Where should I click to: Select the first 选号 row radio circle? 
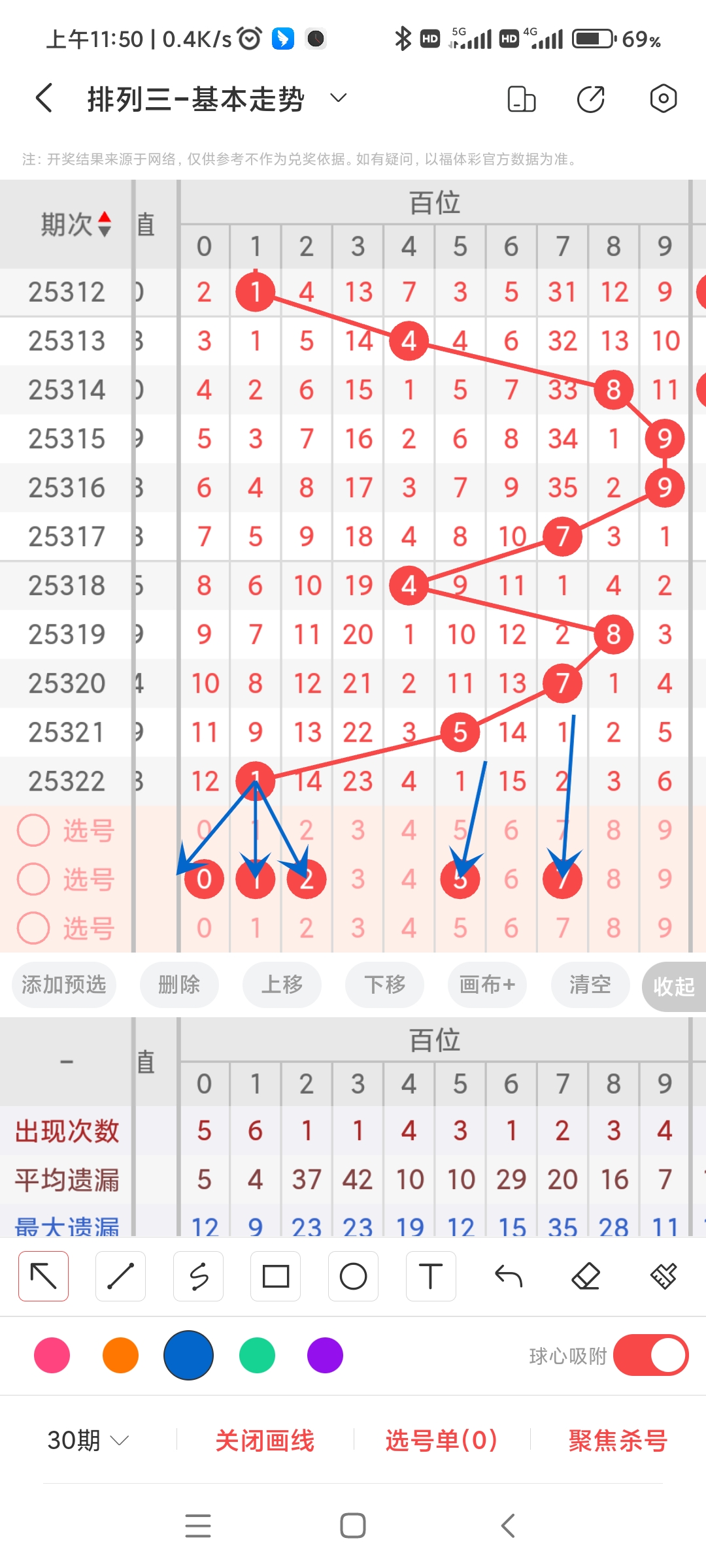[33, 830]
